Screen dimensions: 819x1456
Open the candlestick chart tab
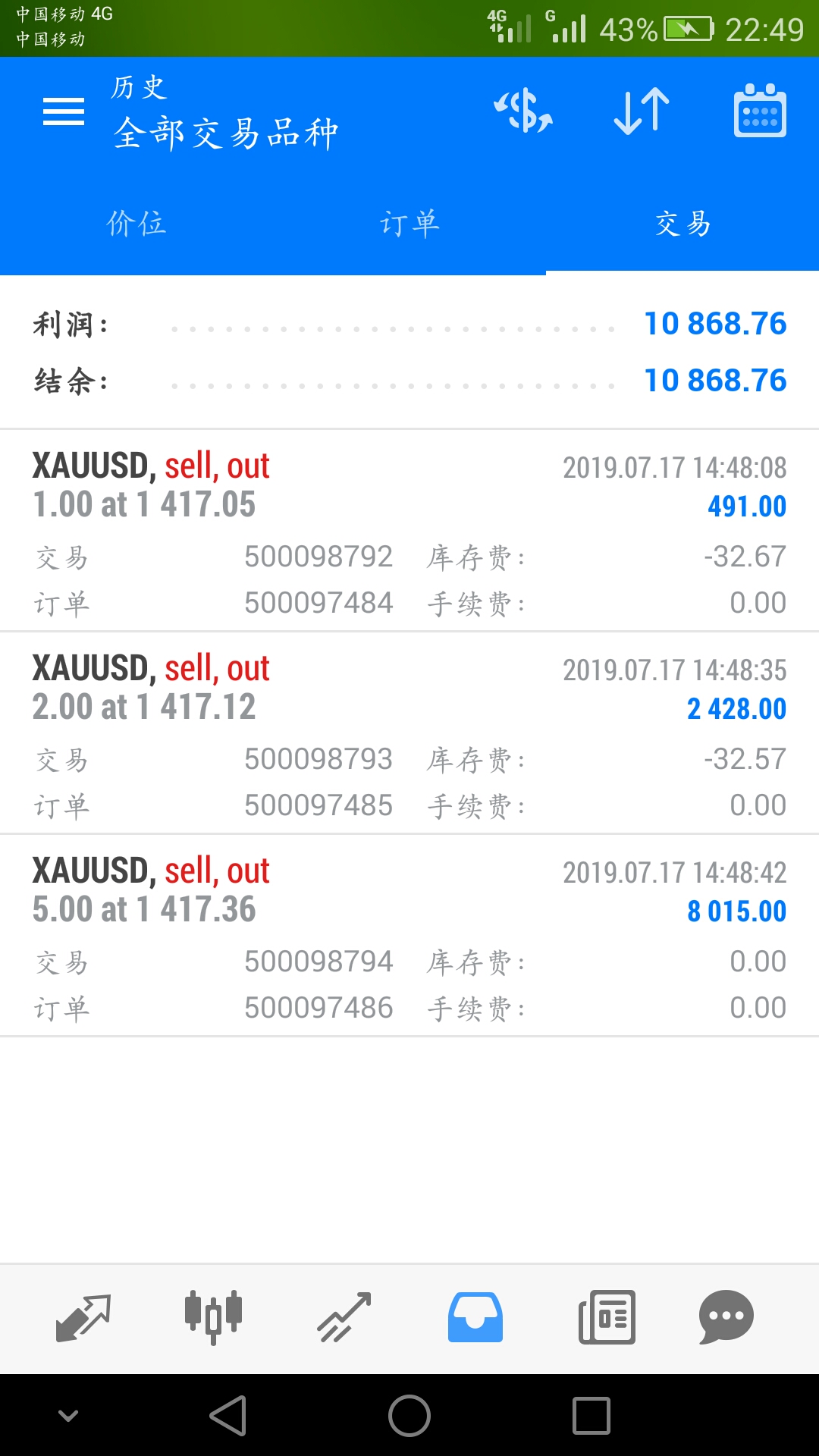point(213,1318)
